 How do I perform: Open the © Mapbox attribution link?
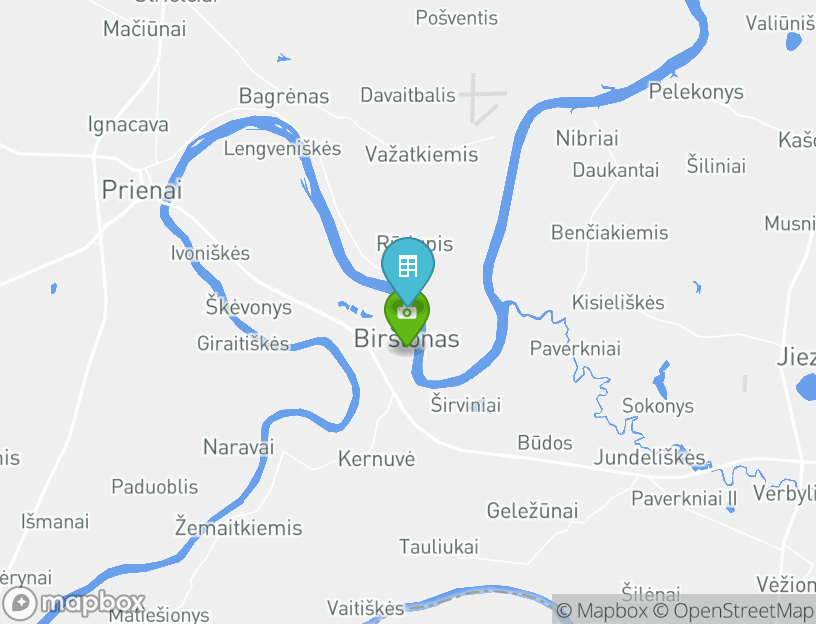603,611
